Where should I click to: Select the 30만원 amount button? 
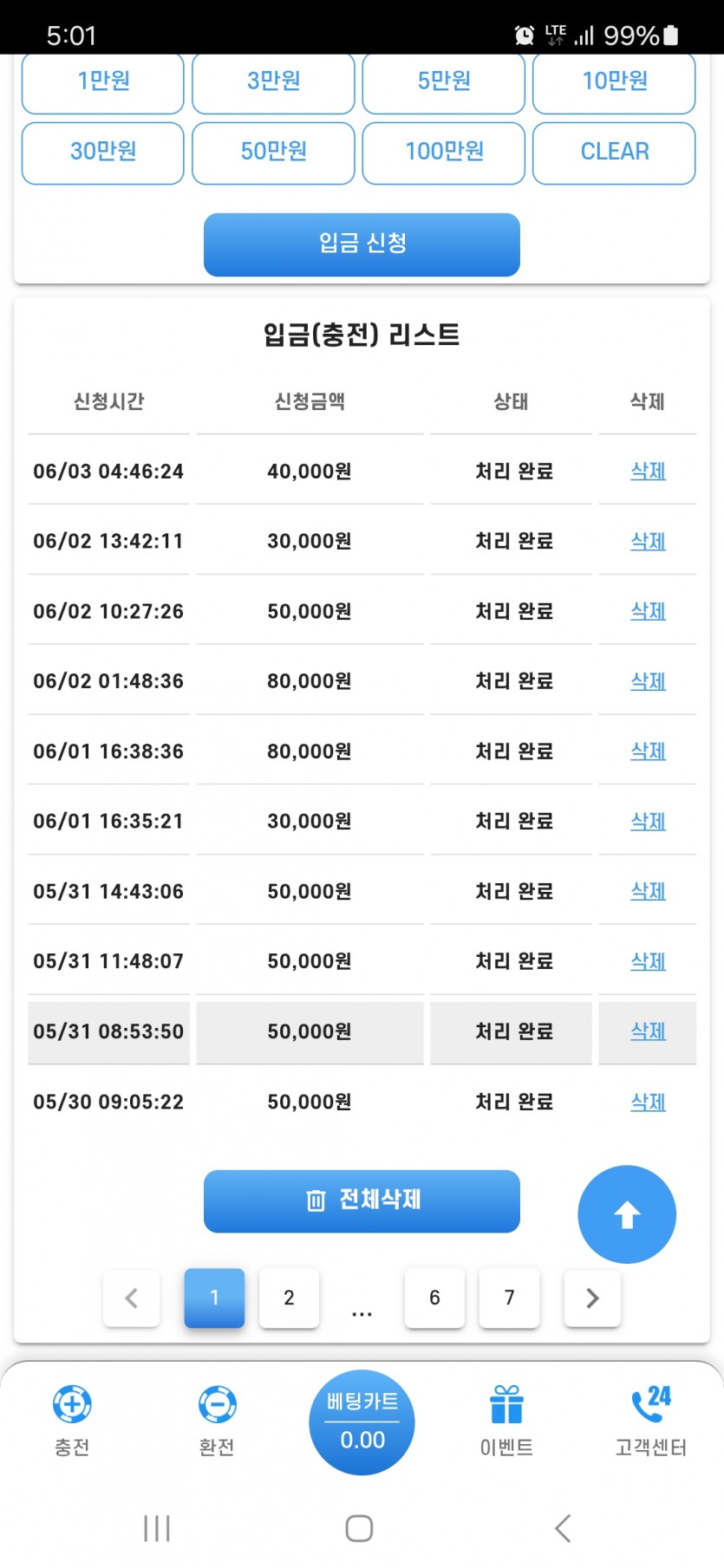point(102,153)
